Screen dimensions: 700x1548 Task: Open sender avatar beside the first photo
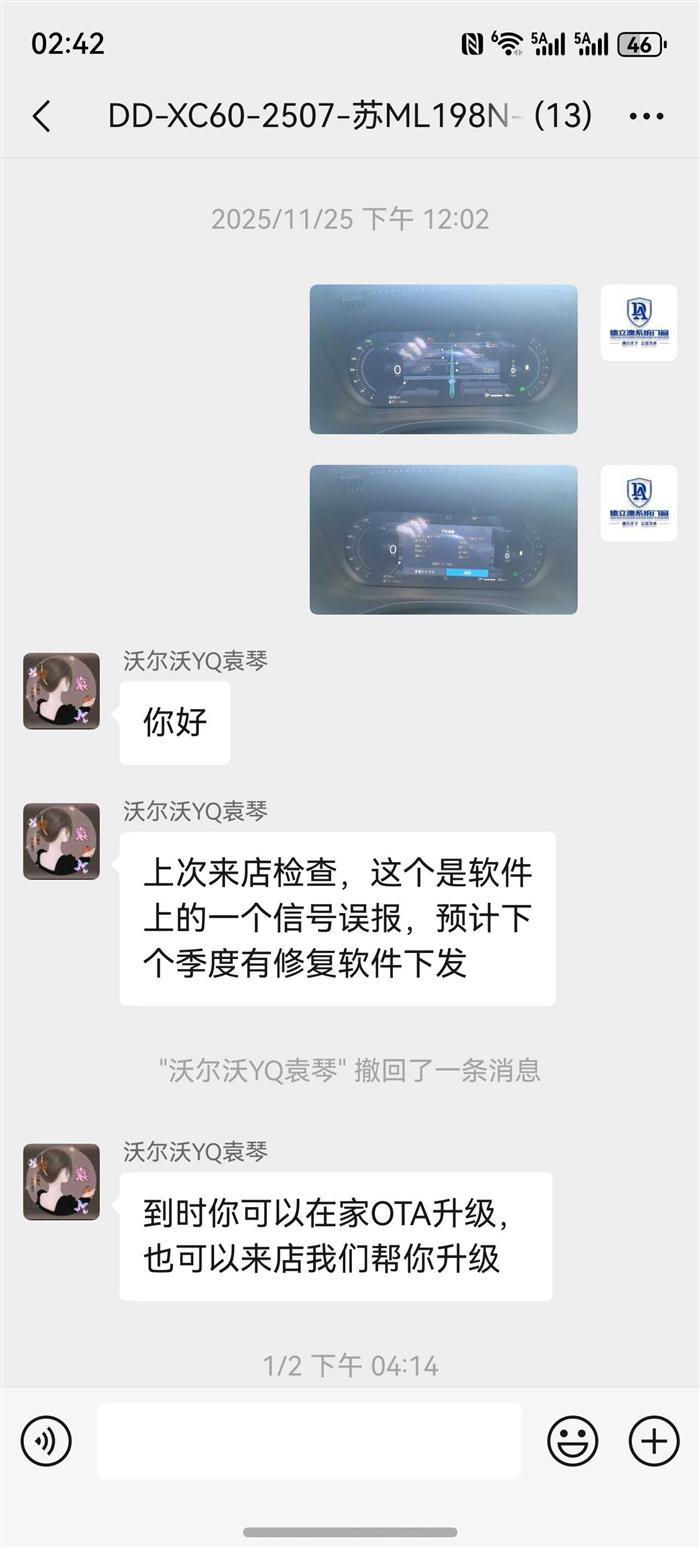pos(638,323)
